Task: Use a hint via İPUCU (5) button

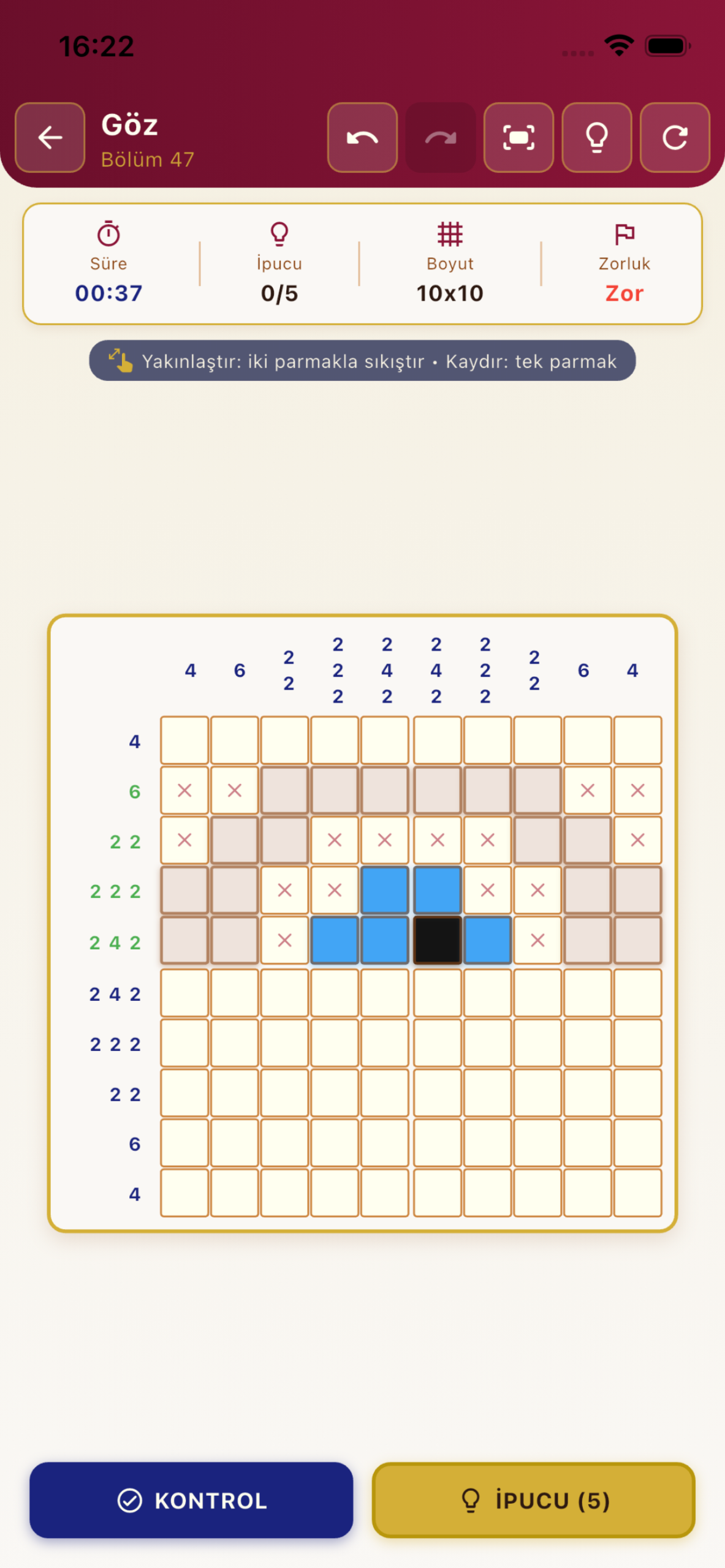Action: (x=533, y=1500)
